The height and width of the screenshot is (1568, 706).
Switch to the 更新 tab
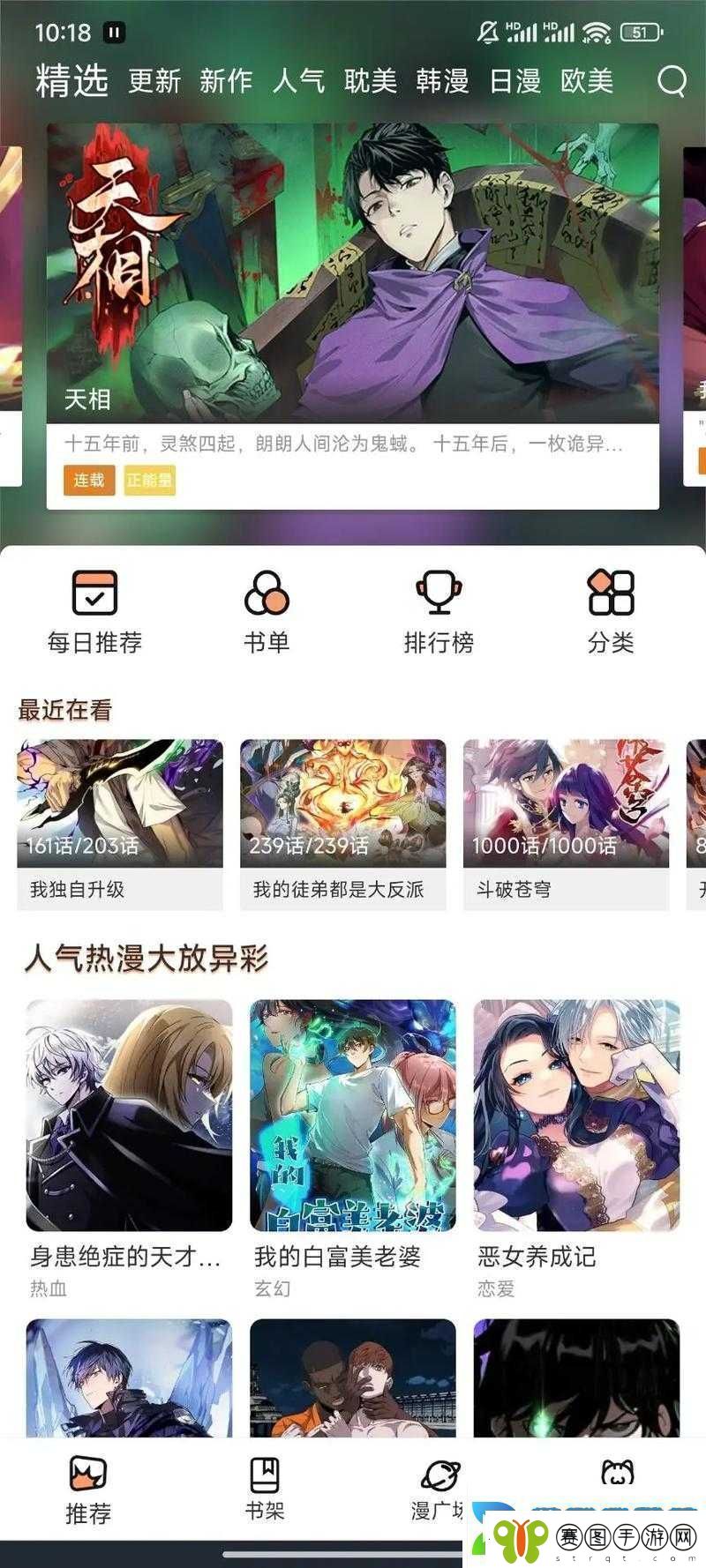click(x=154, y=81)
